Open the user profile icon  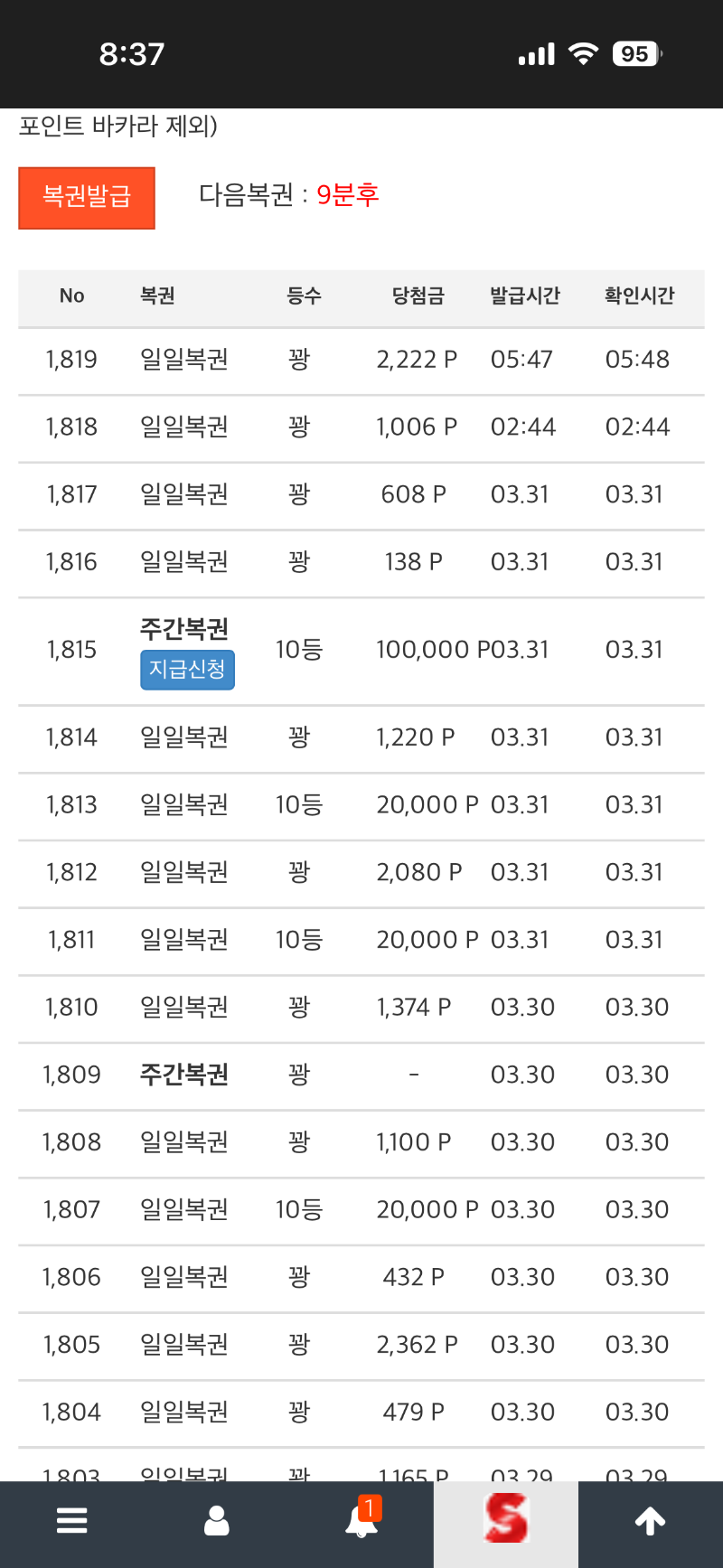coord(217,1521)
